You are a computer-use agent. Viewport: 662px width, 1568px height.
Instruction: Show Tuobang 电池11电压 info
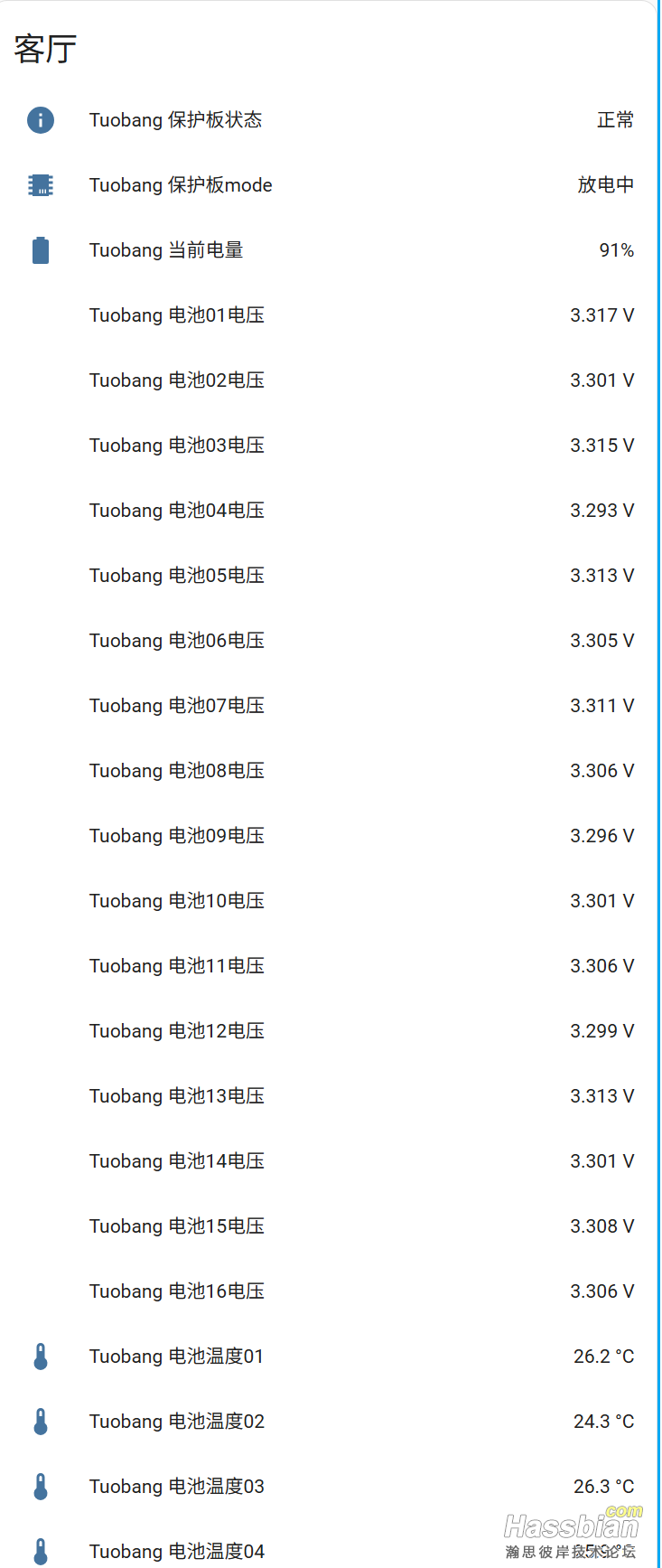coord(177,966)
